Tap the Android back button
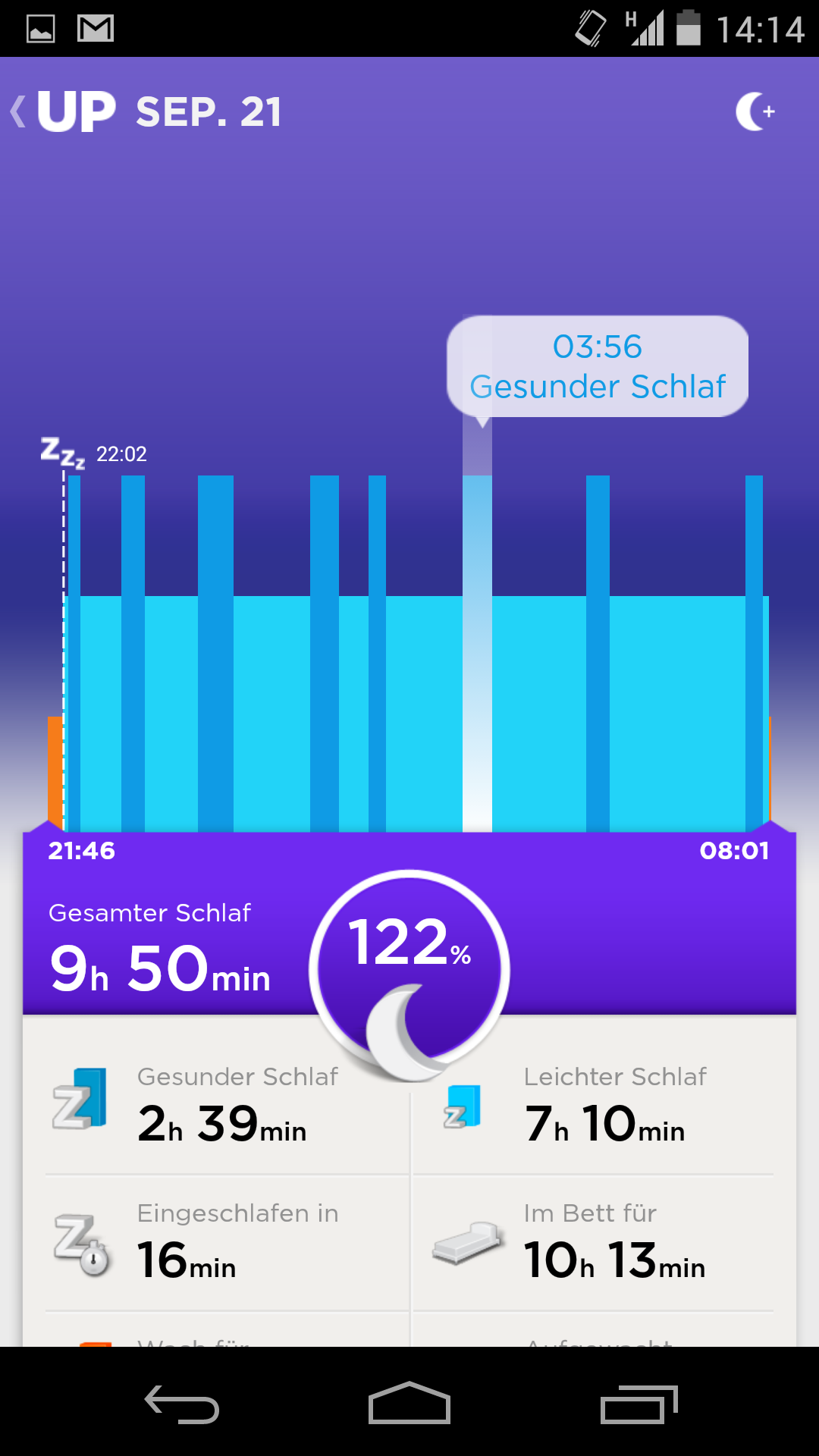The image size is (819, 1456). pyautogui.click(x=182, y=1404)
